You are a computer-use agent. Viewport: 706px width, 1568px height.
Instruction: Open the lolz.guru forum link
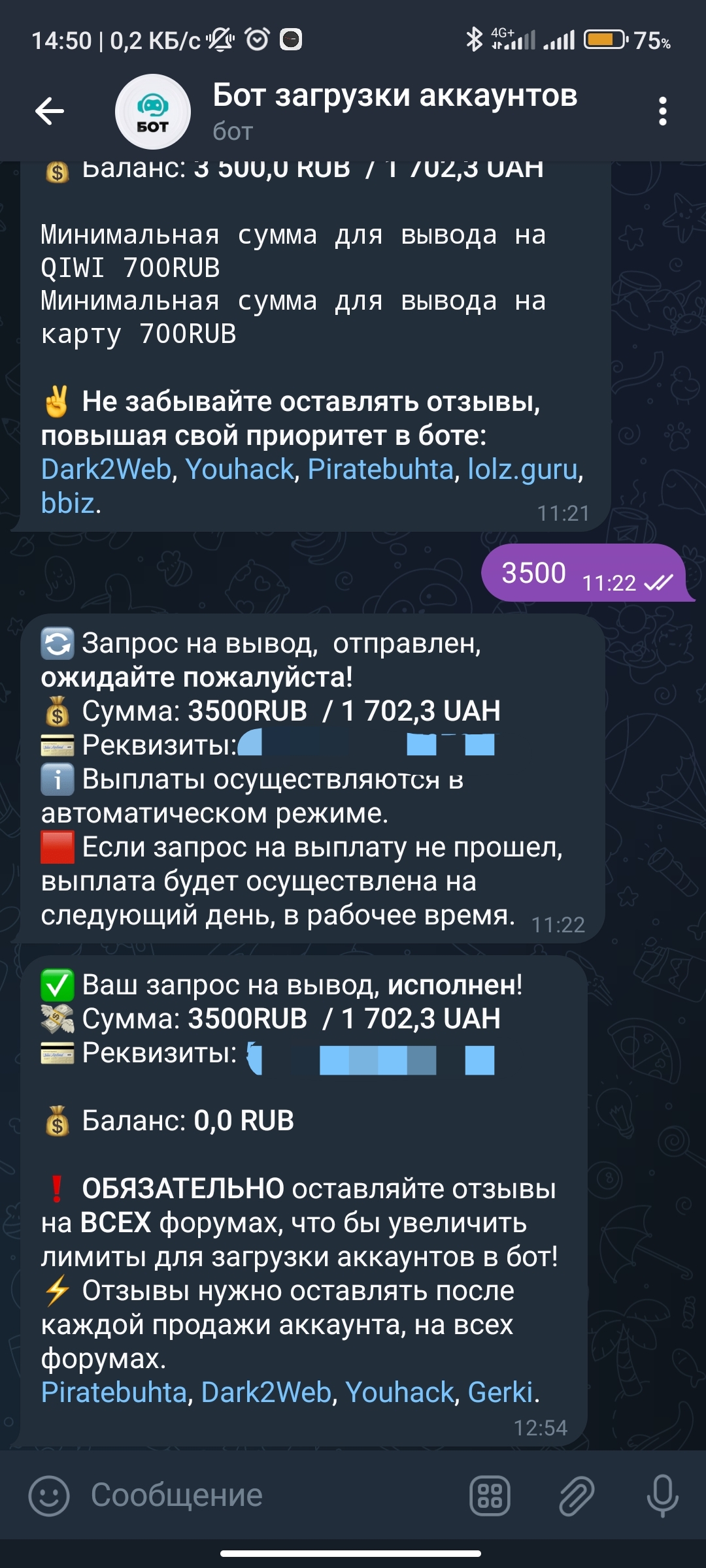pyautogui.click(x=522, y=469)
